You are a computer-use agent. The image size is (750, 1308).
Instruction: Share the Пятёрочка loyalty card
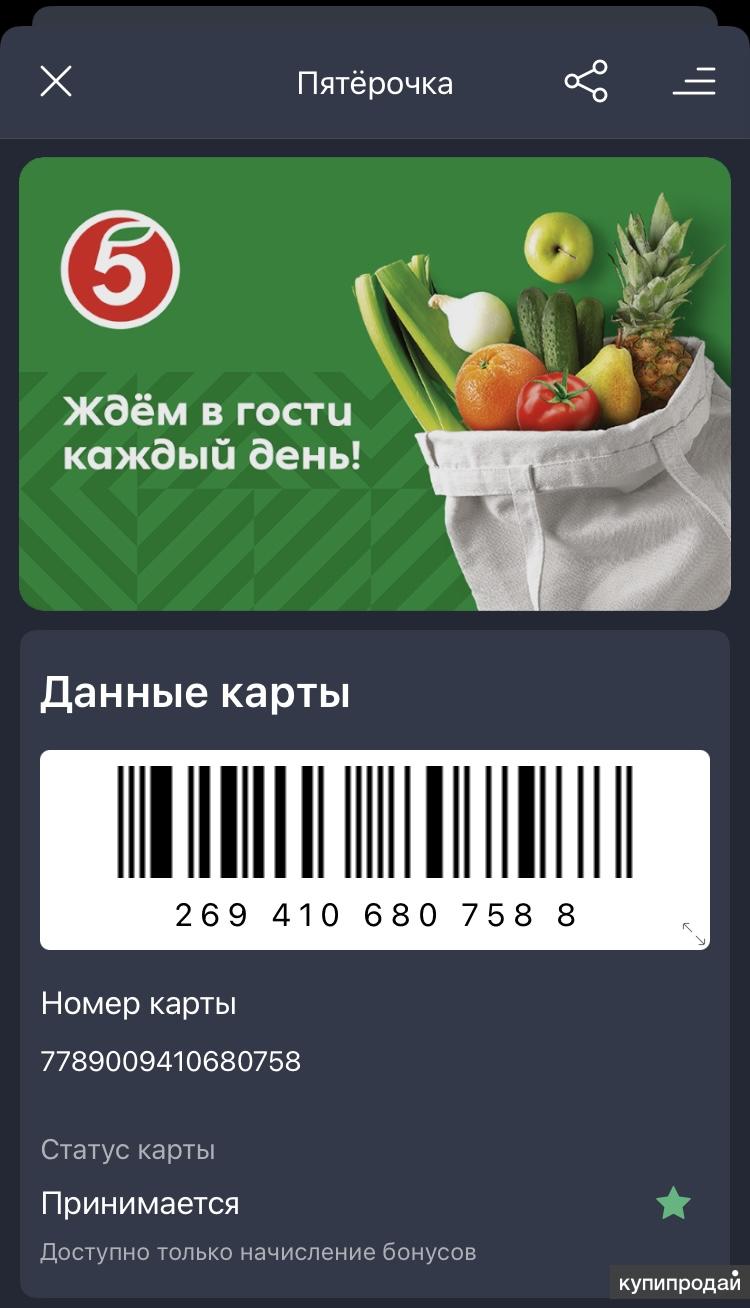pos(586,82)
